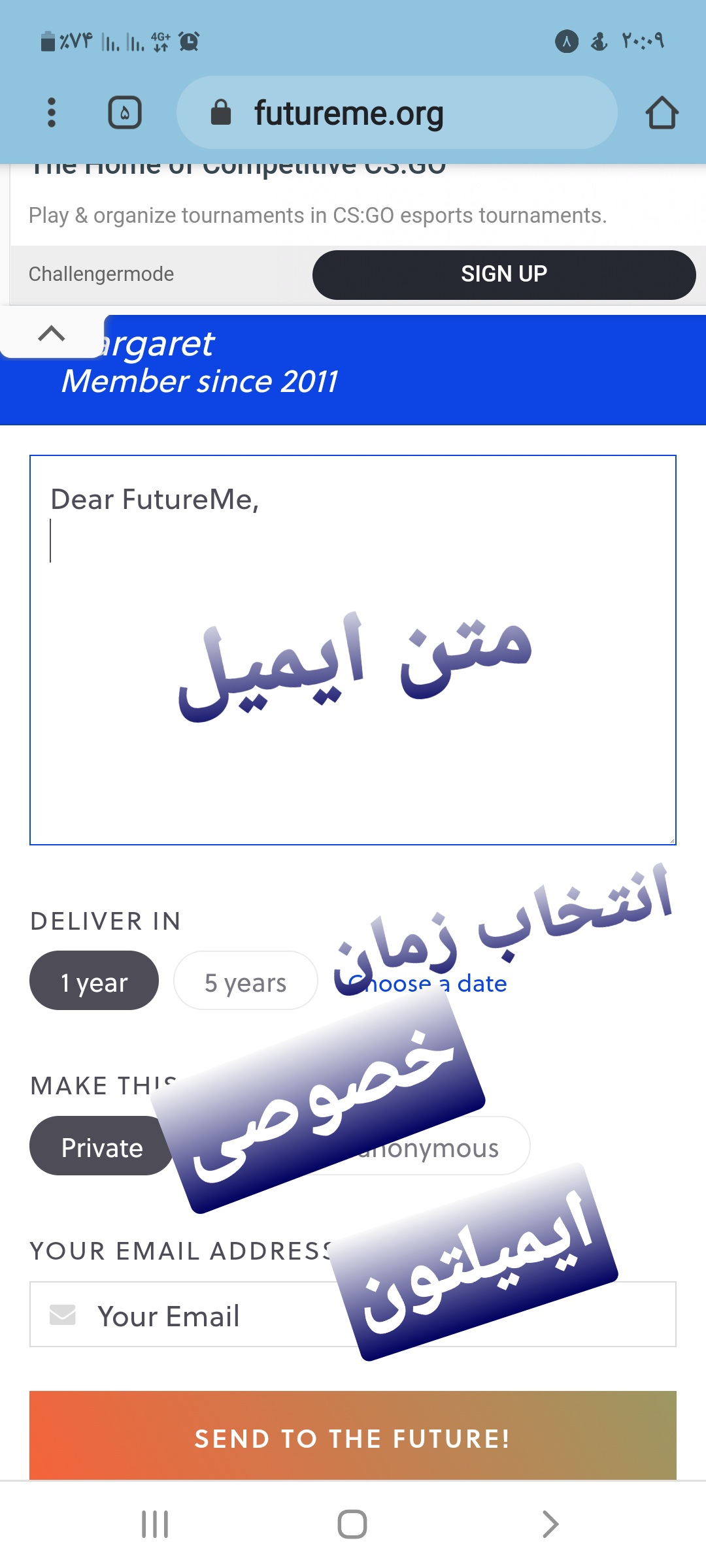Focus the Dear FutureMe letter text area
This screenshot has height=1568, width=706.
(353, 650)
